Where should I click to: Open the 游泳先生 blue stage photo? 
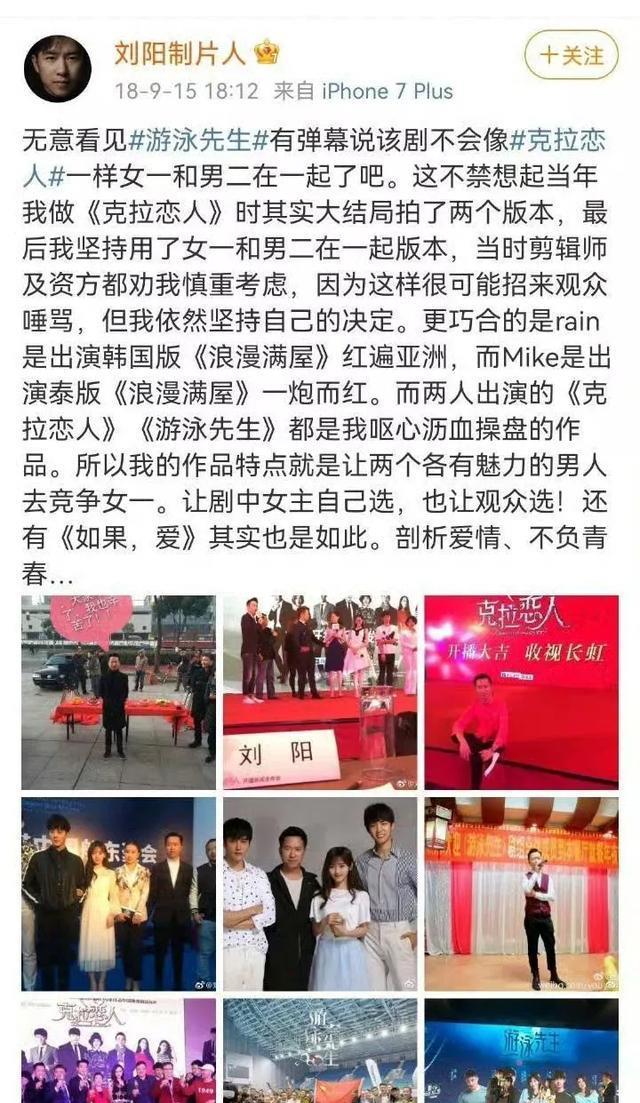click(521, 1050)
